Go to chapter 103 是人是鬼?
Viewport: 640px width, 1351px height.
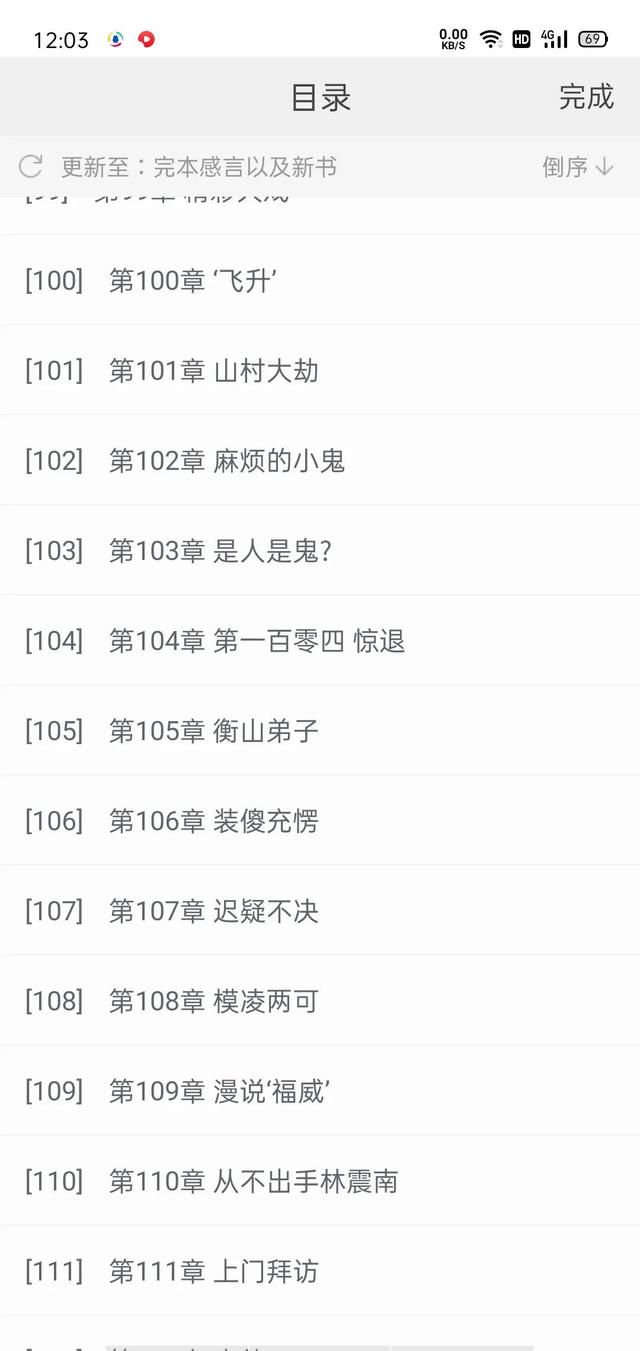click(320, 550)
